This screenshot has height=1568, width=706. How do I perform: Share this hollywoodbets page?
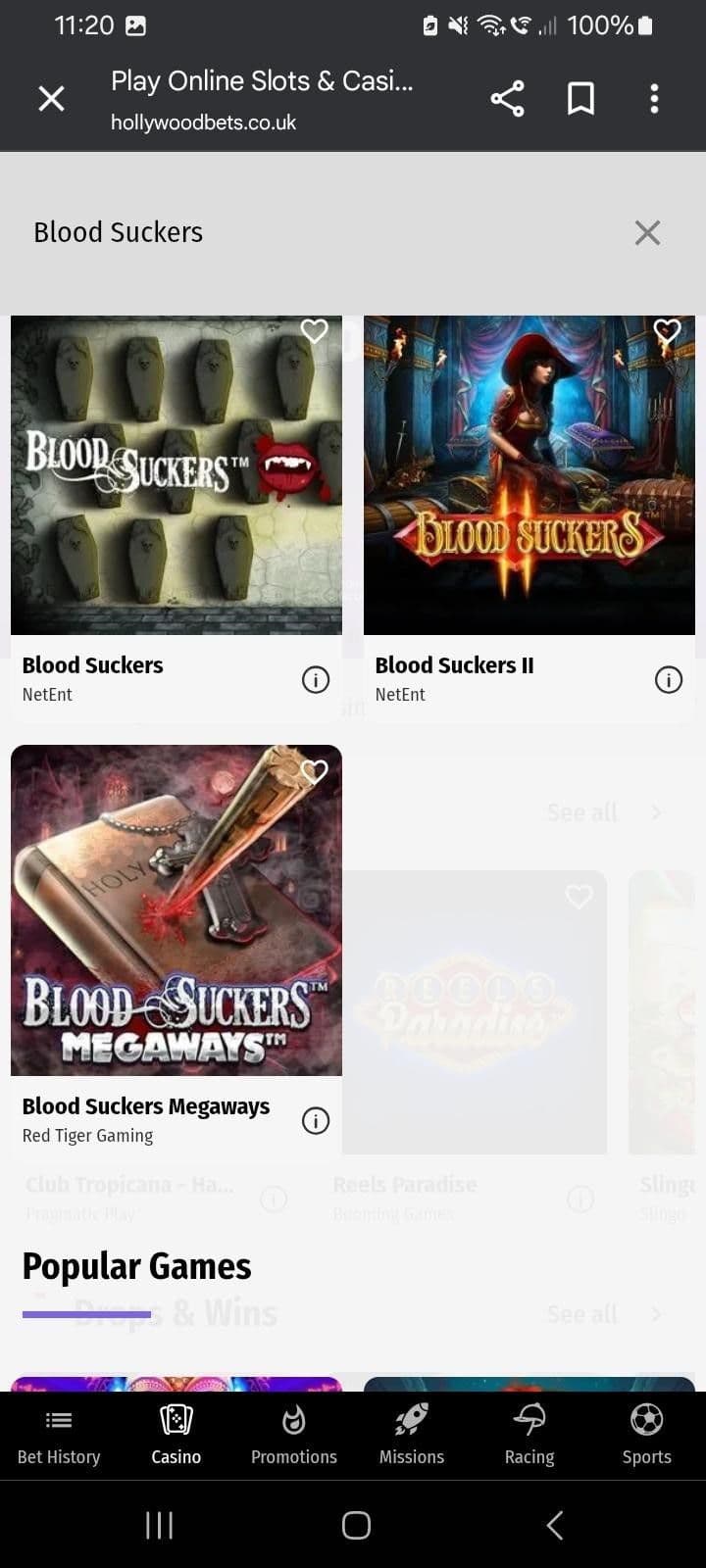507,98
